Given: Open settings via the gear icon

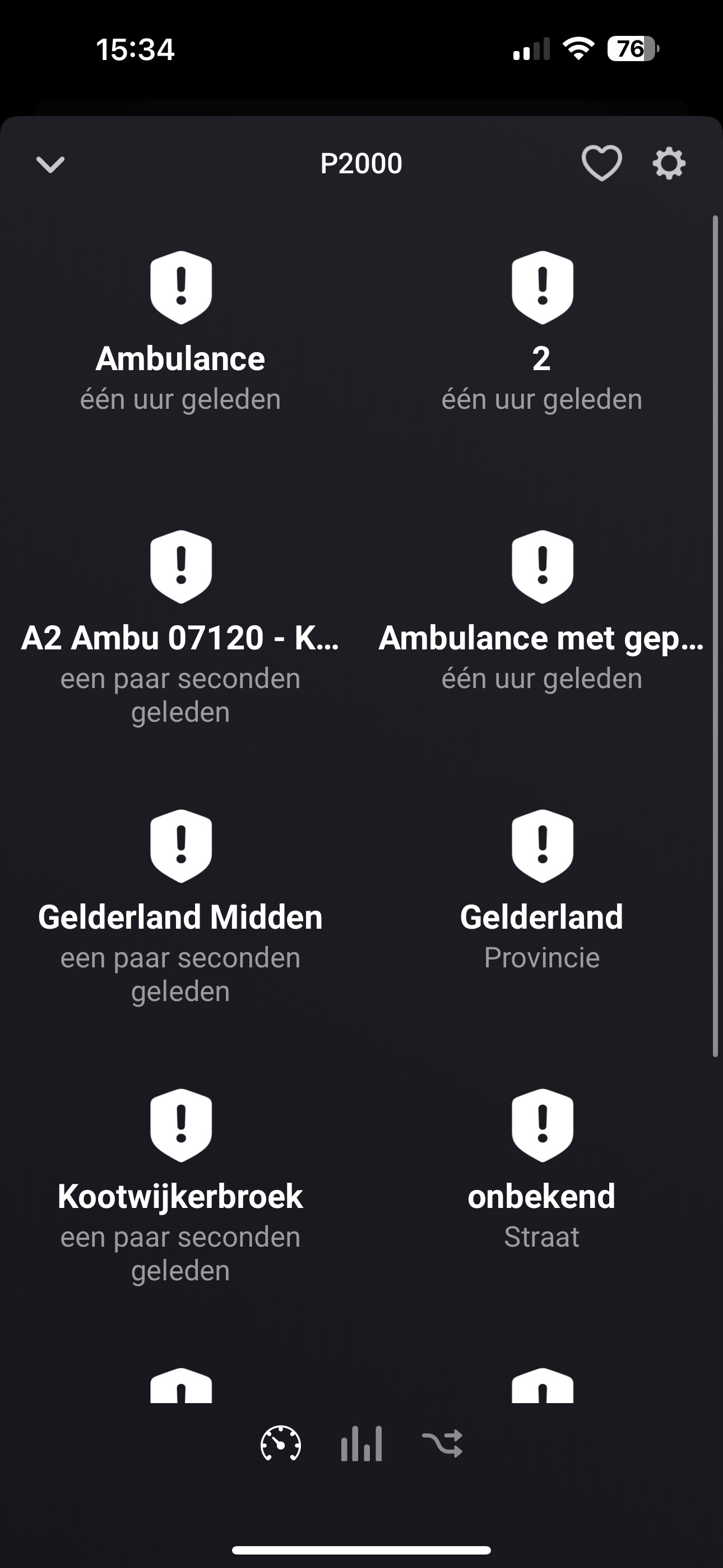Looking at the screenshot, I should tap(669, 163).
